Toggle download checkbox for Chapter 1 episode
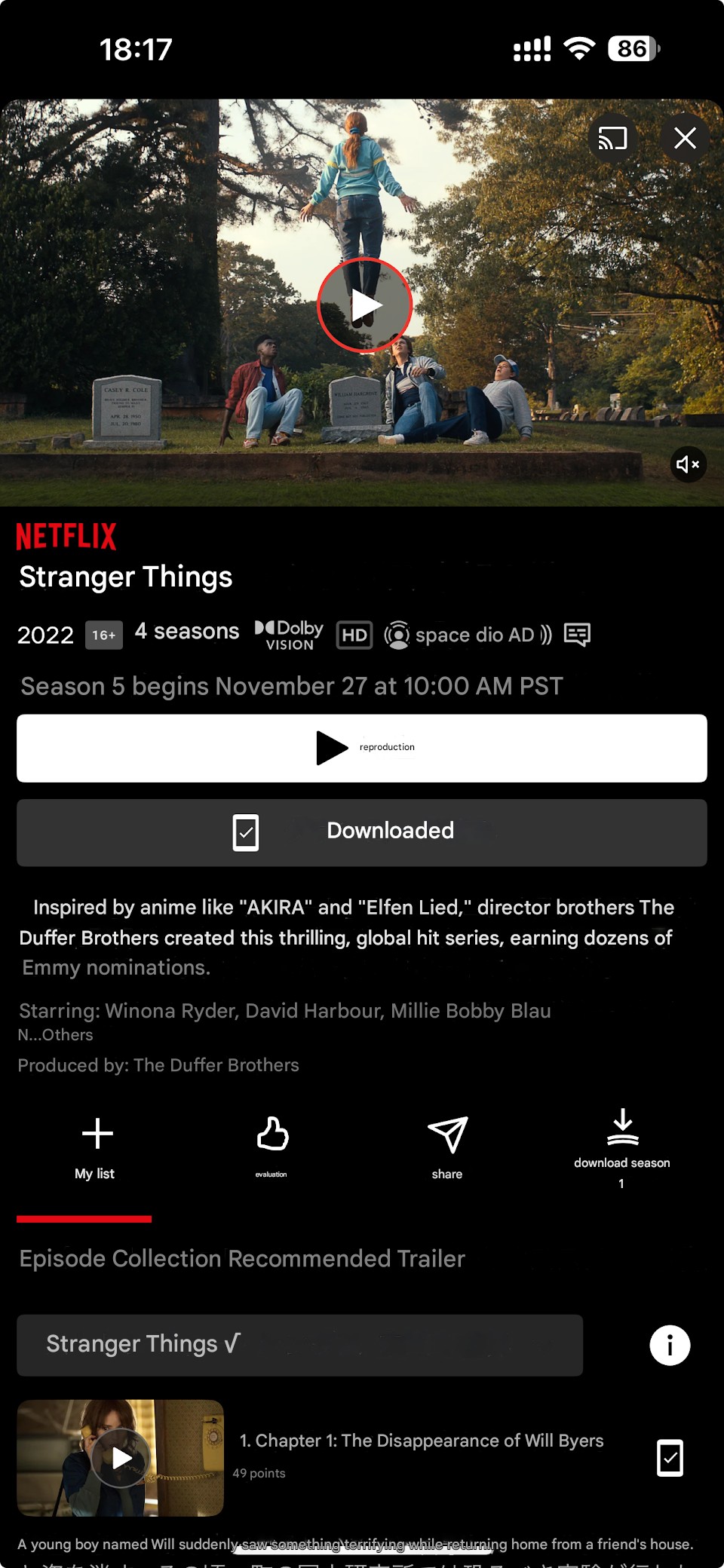The width and height of the screenshot is (724, 1568). [670, 1458]
